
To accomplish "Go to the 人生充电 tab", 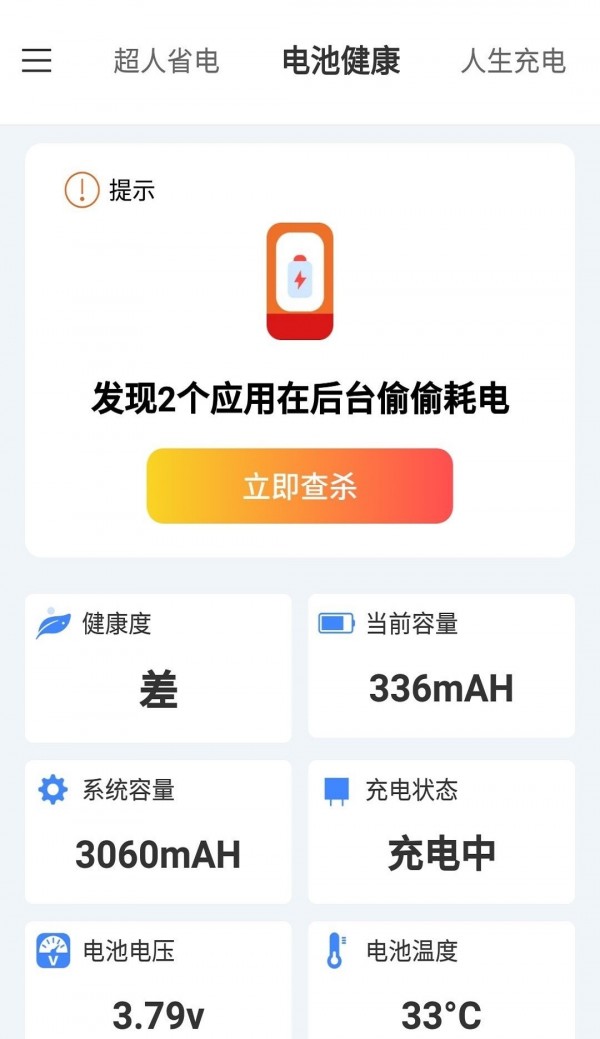I will pos(513,61).
